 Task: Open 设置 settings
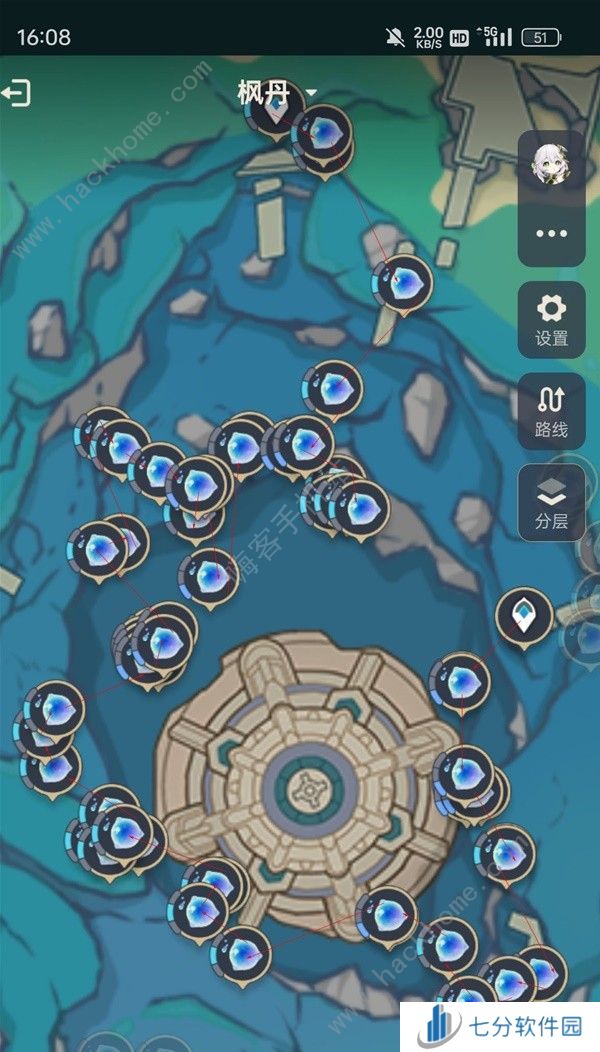(551, 320)
